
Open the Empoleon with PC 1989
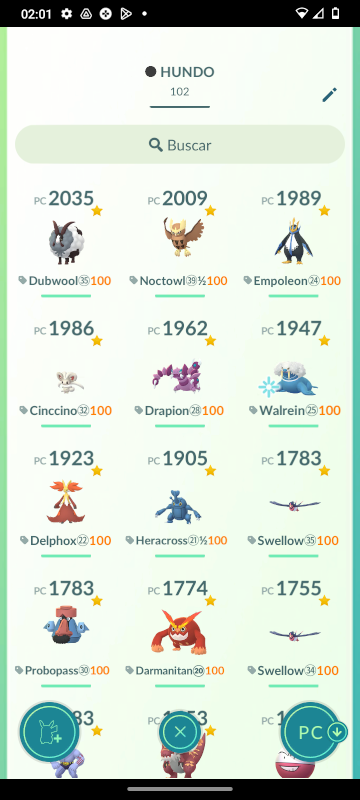coord(294,242)
